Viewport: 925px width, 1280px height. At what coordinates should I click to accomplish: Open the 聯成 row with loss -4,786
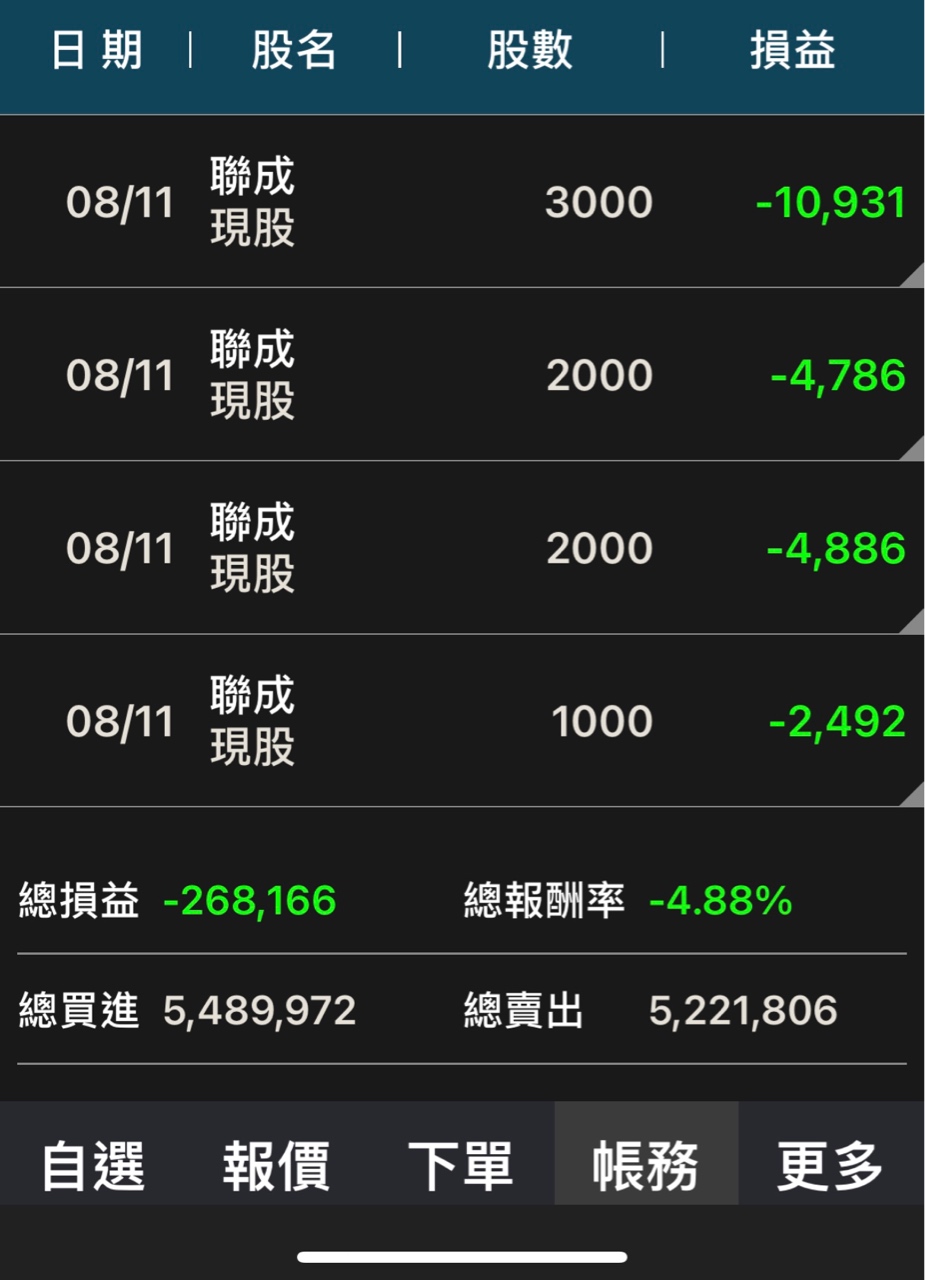tap(462, 375)
